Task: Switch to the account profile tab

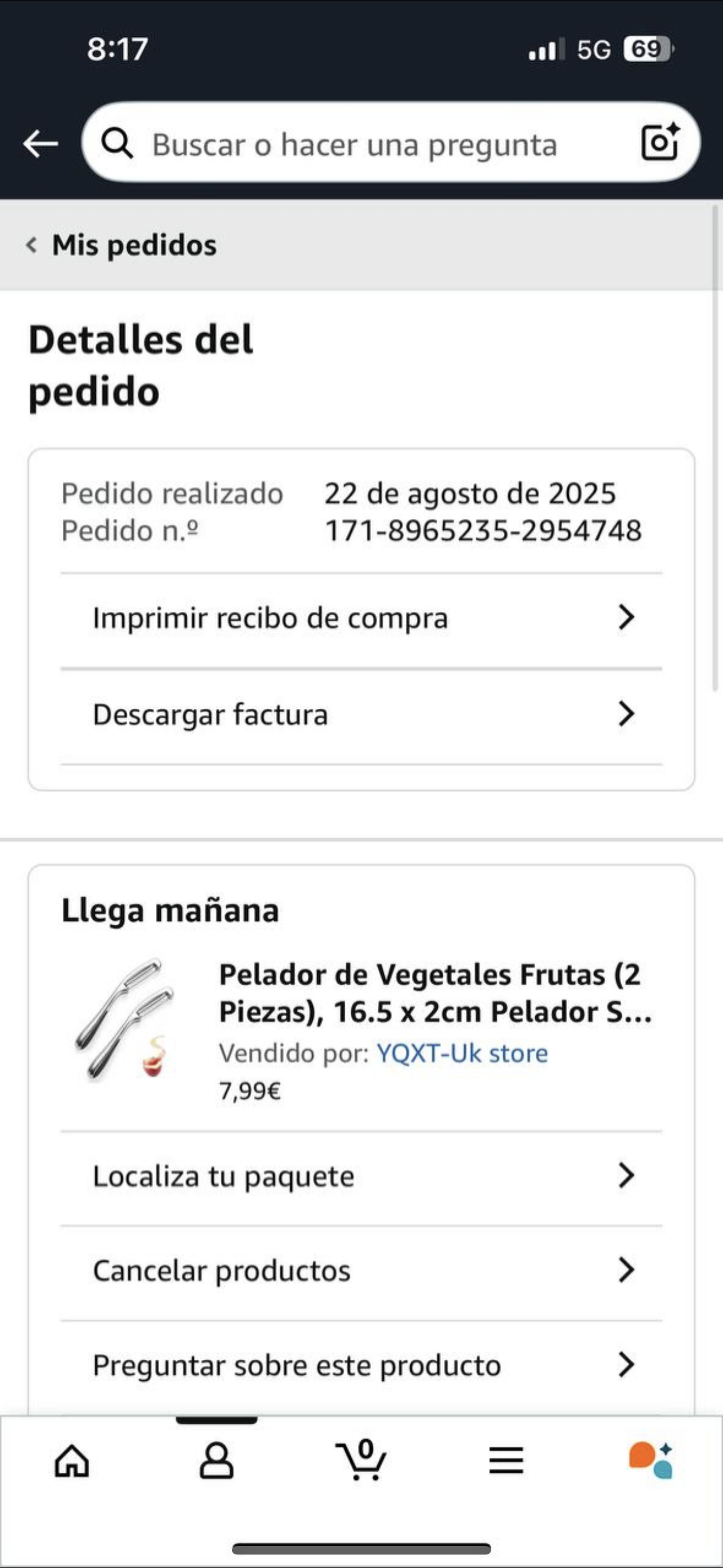Action: pos(217,1461)
